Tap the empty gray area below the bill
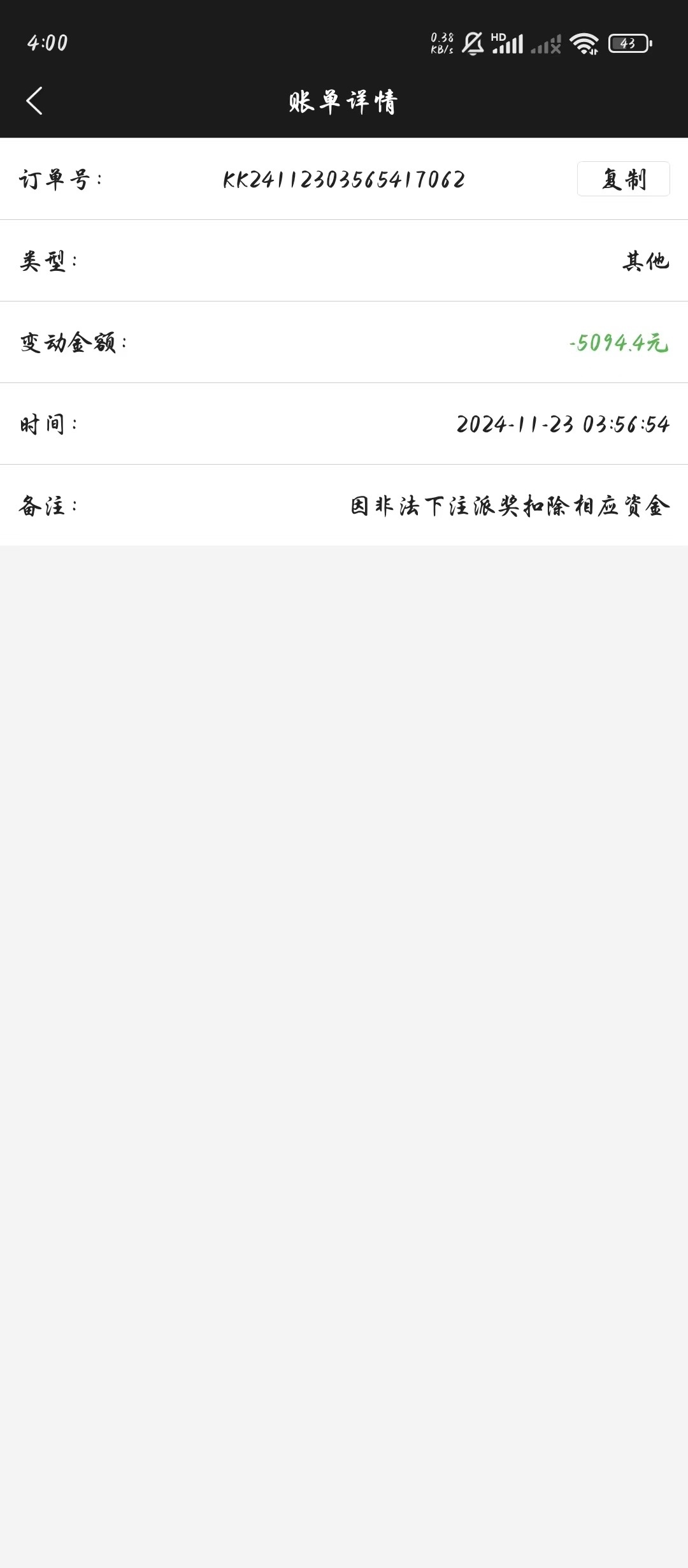 coord(344,956)
